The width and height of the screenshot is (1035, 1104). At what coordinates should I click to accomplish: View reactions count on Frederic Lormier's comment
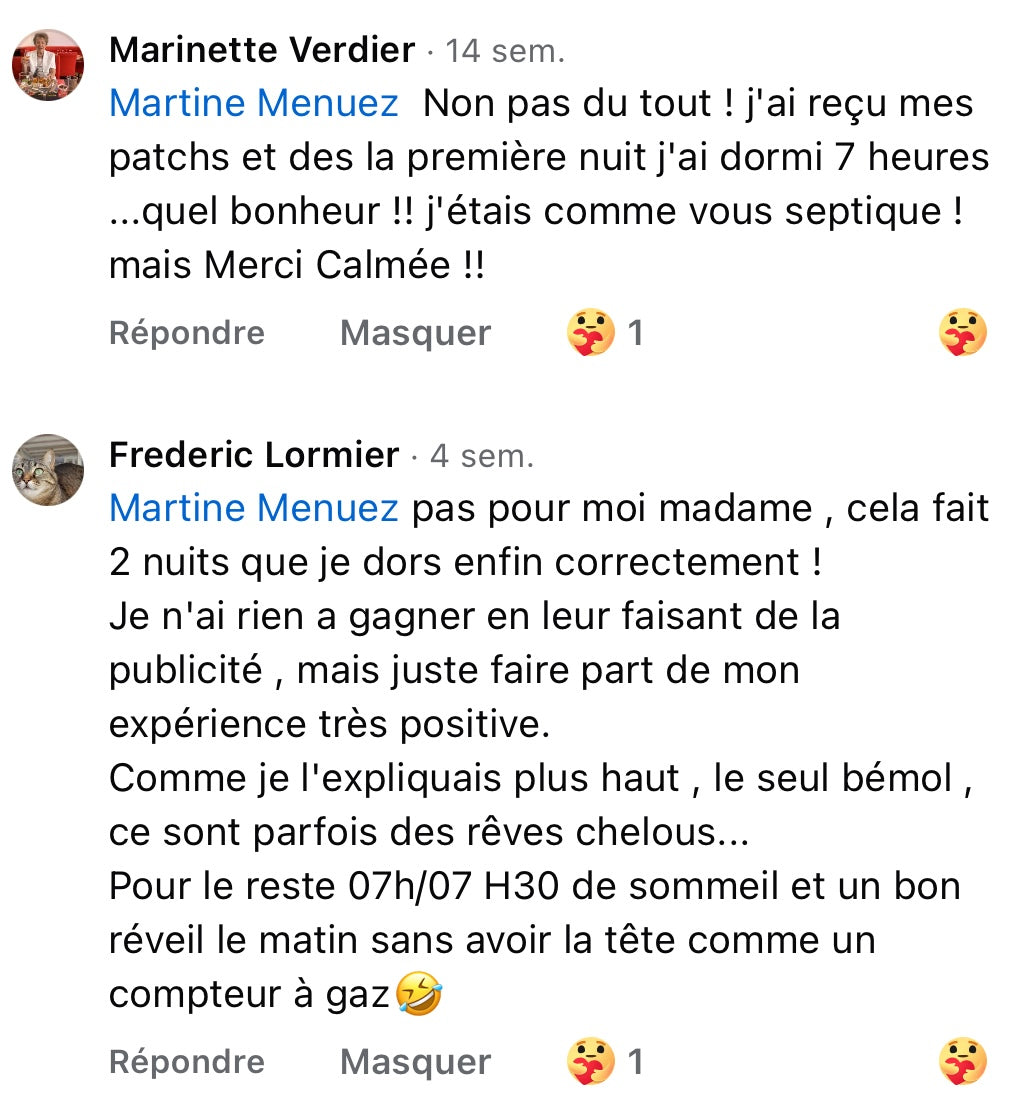coord(605,1062)
